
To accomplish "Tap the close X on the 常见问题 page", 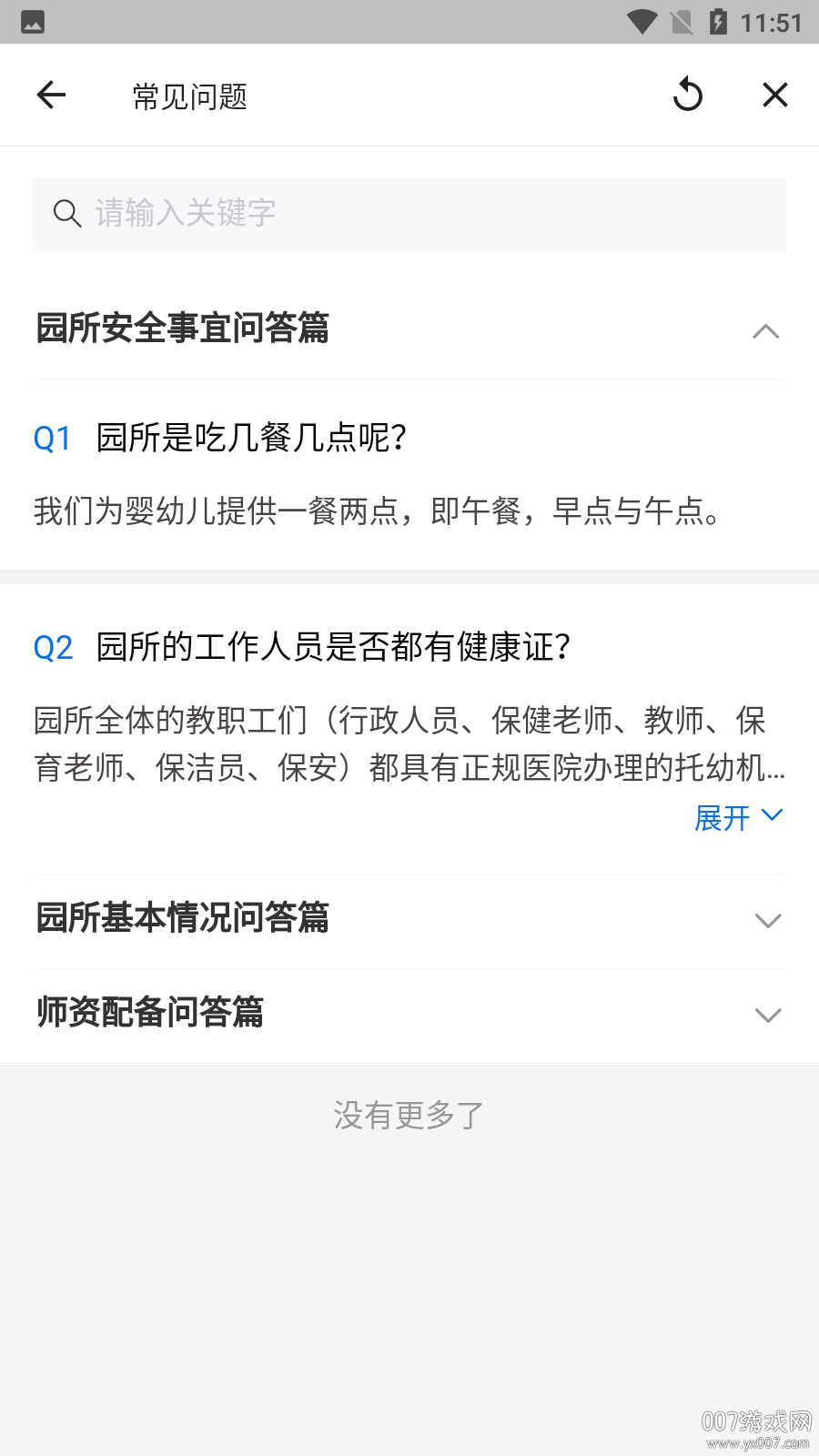I will pyautogui.click(x=774, y=95).
